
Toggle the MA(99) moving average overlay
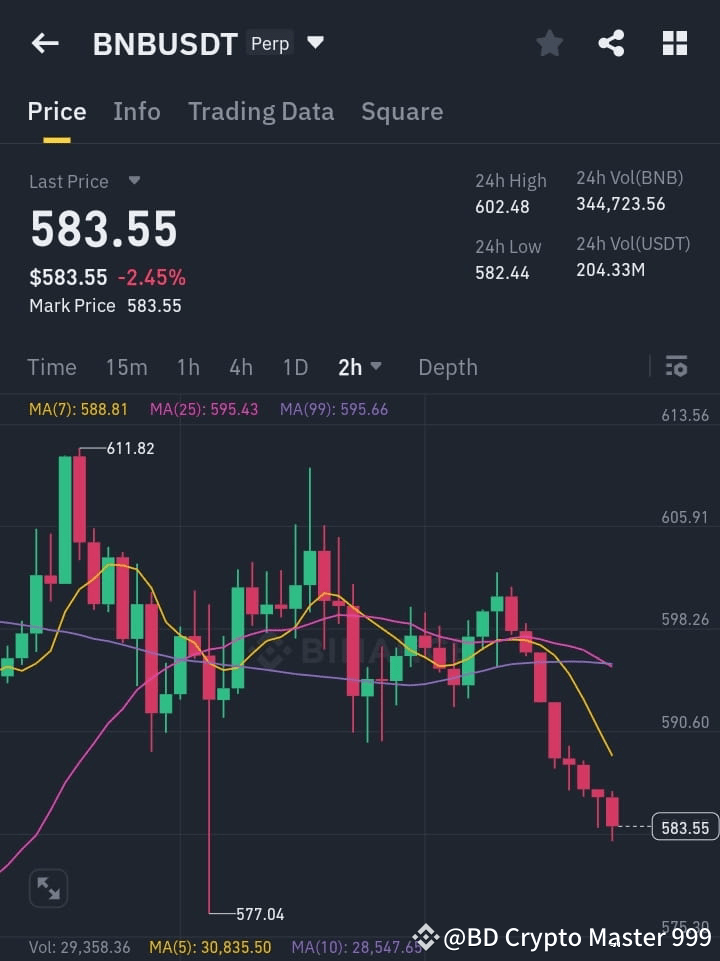point(333,409)
